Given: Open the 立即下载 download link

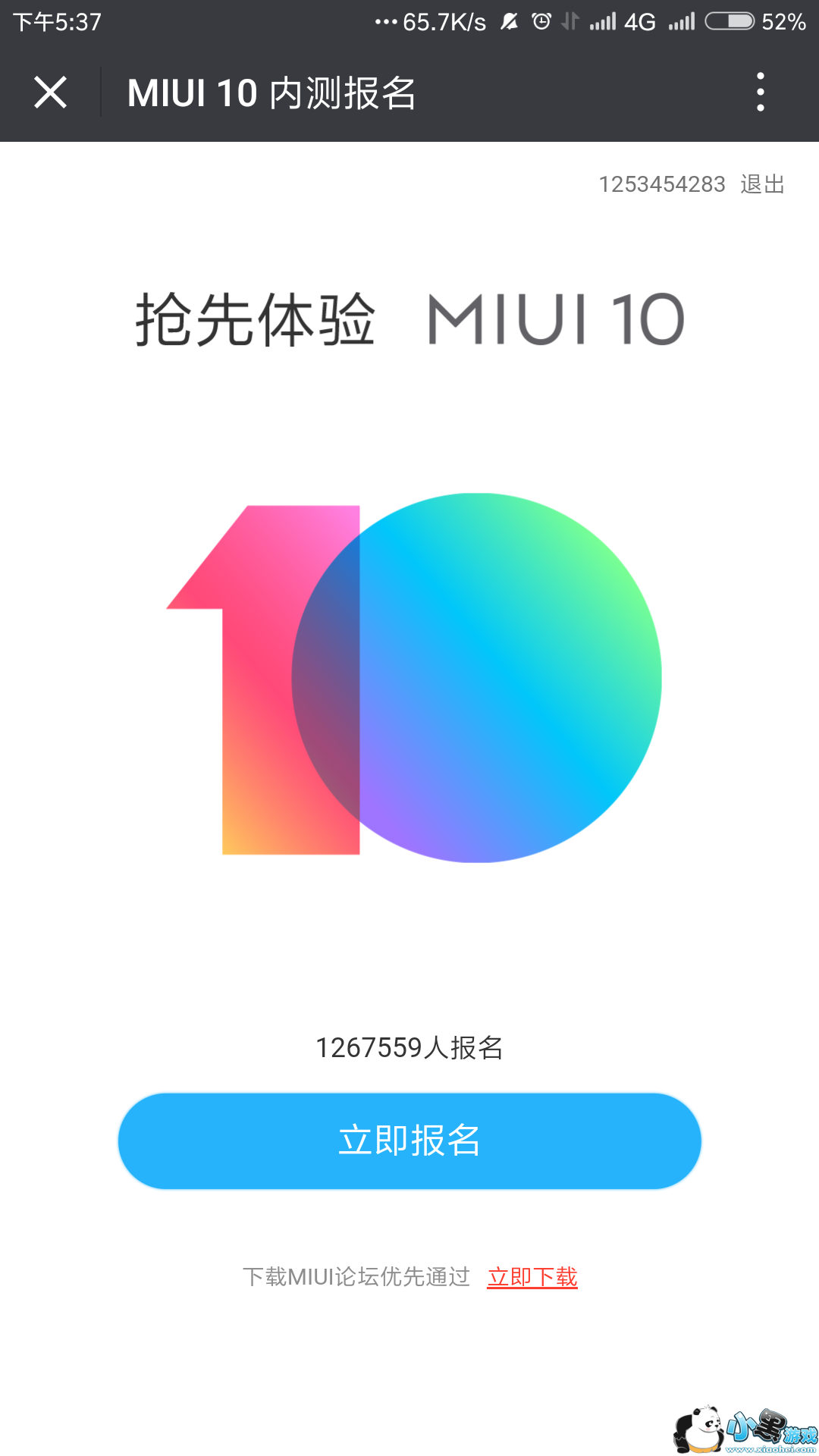Looking at the screenshot, I should [x=532, y=1277].
